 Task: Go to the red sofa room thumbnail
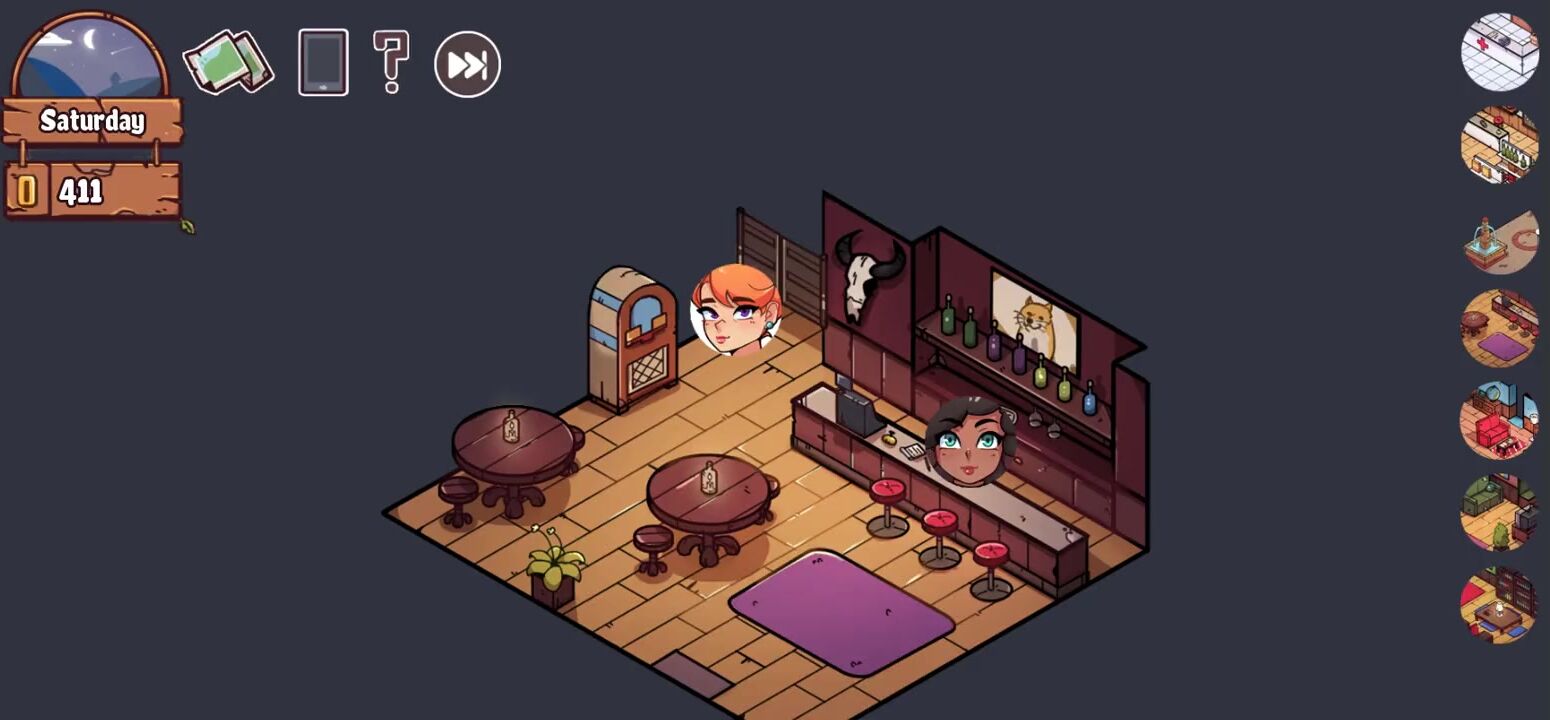(1499, 421)
